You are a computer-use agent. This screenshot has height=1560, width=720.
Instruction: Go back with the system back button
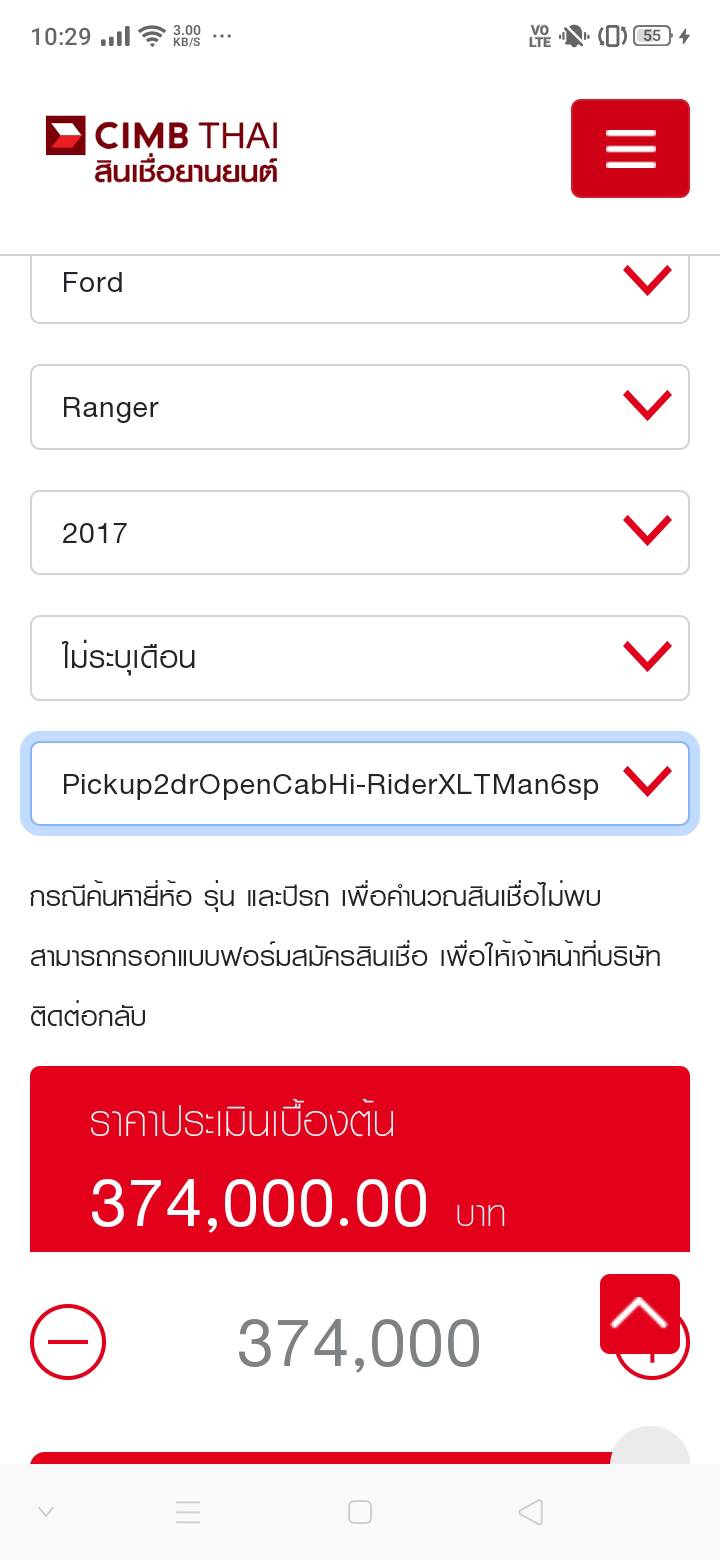click(x=531, y=1512)
